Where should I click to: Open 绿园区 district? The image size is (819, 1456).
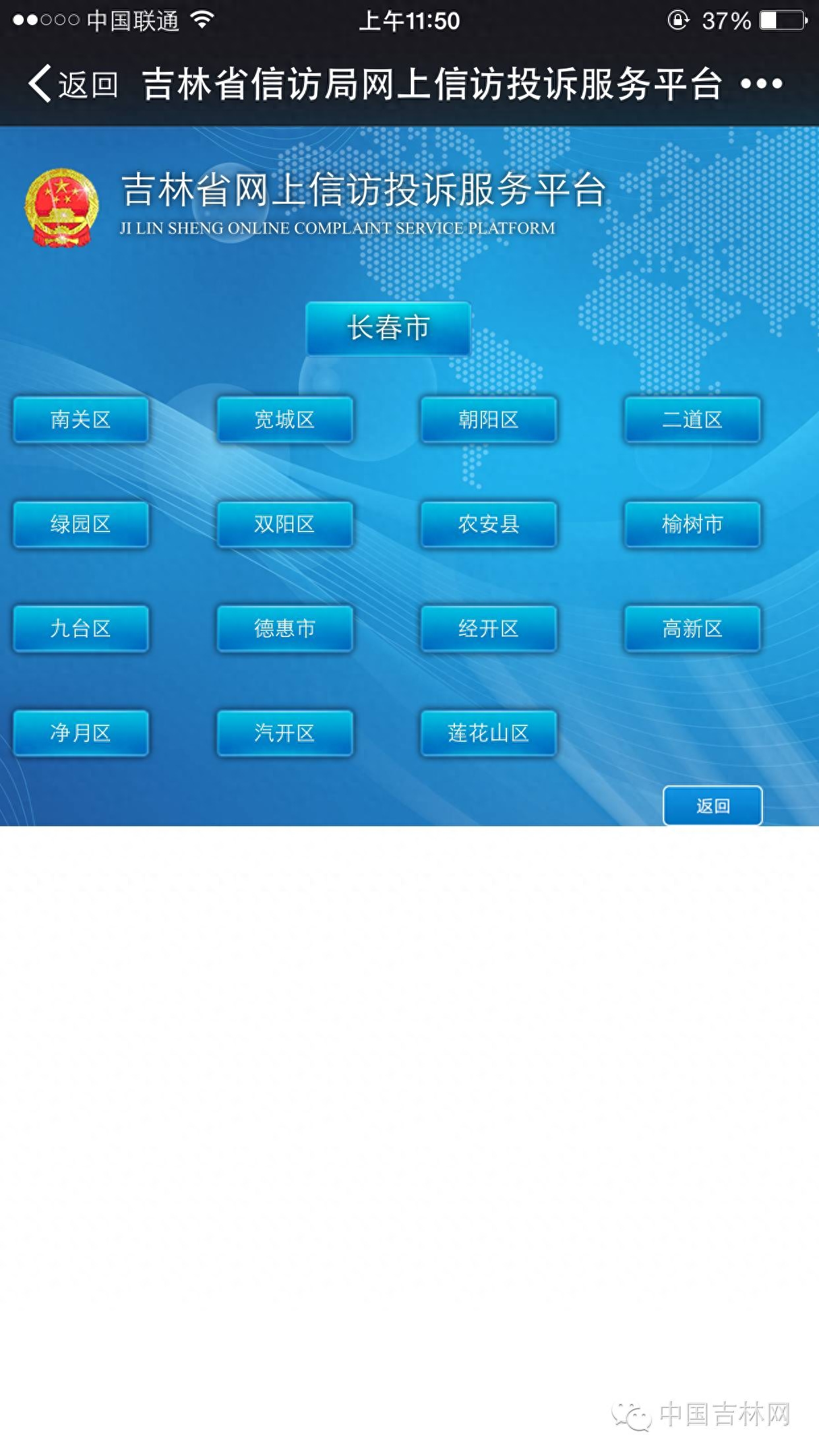pos(81,524)
